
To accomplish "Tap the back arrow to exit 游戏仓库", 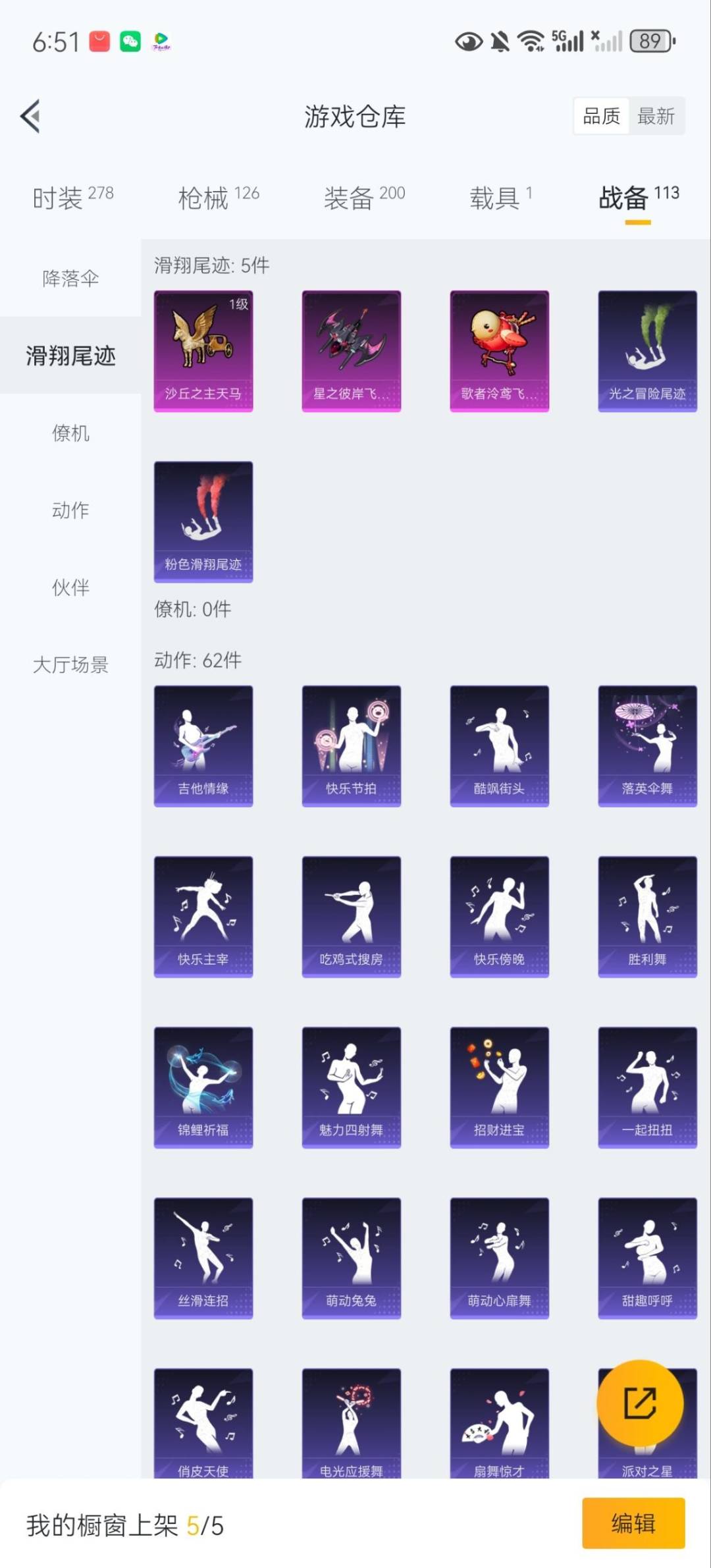I will 29,116.
